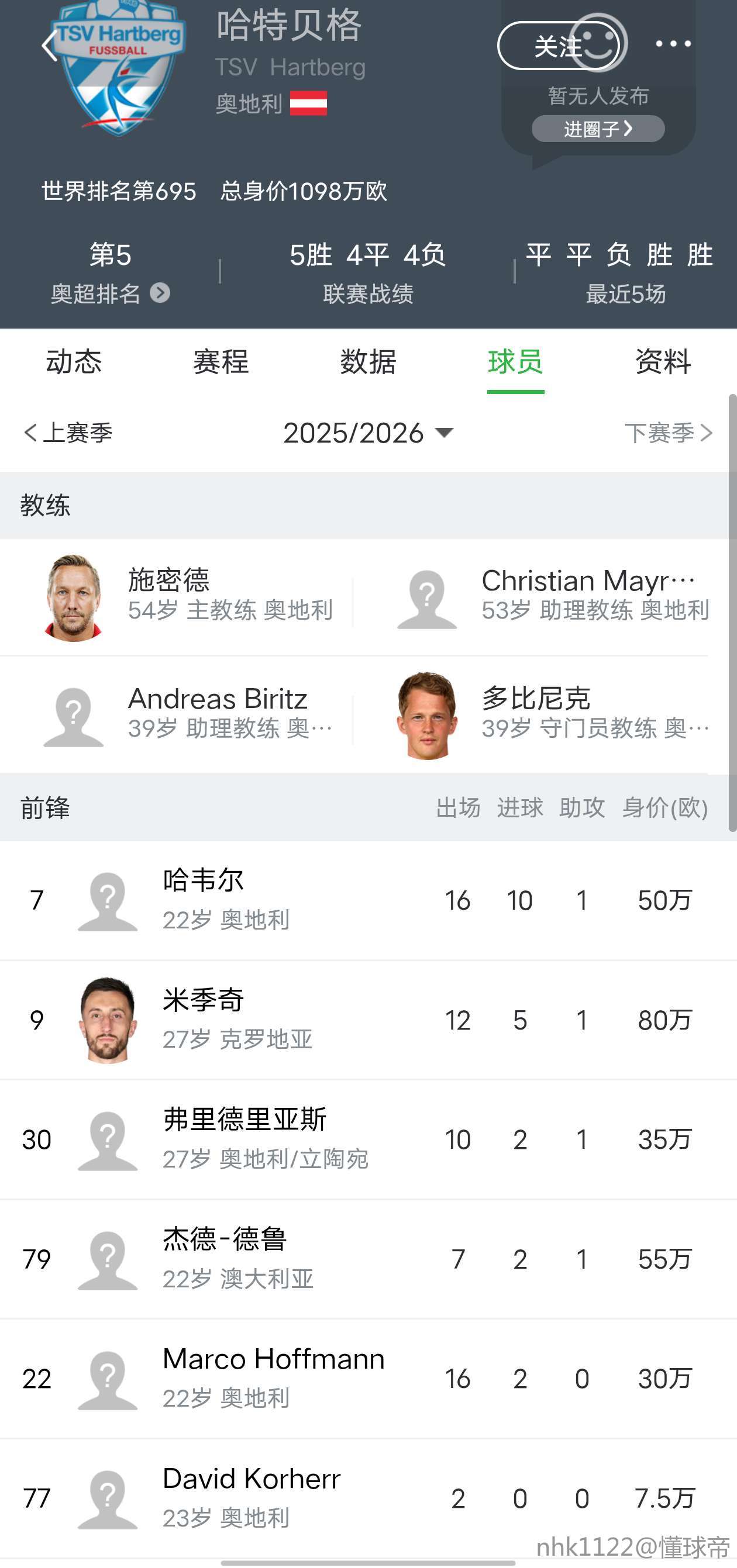Screen dimensions: 737x1568
Task: Switch to the 数据 tab
Action: click(x=368, y=362)
